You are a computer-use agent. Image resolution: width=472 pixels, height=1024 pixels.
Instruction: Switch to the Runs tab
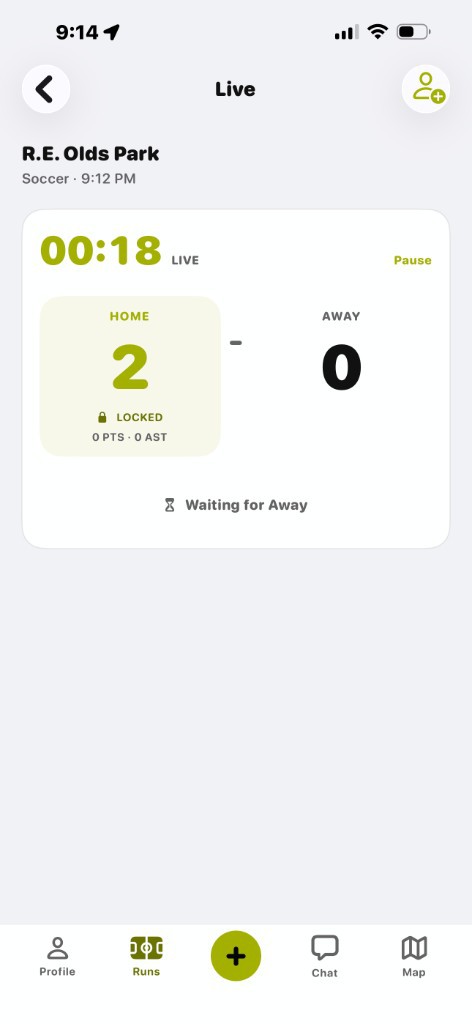point(146,957)
